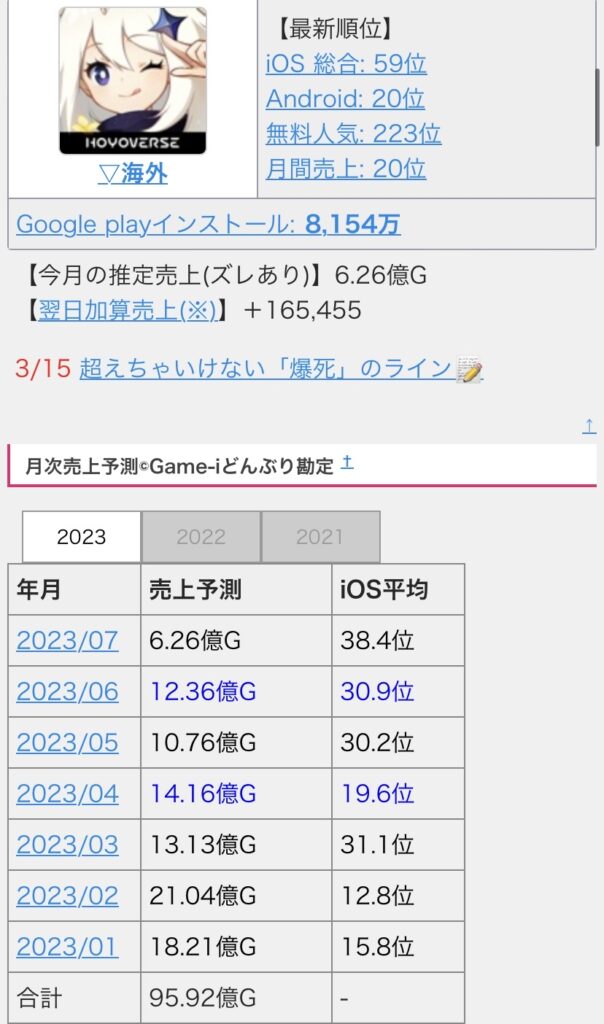Switch to the 2022 tab

(x=201, y=537)
